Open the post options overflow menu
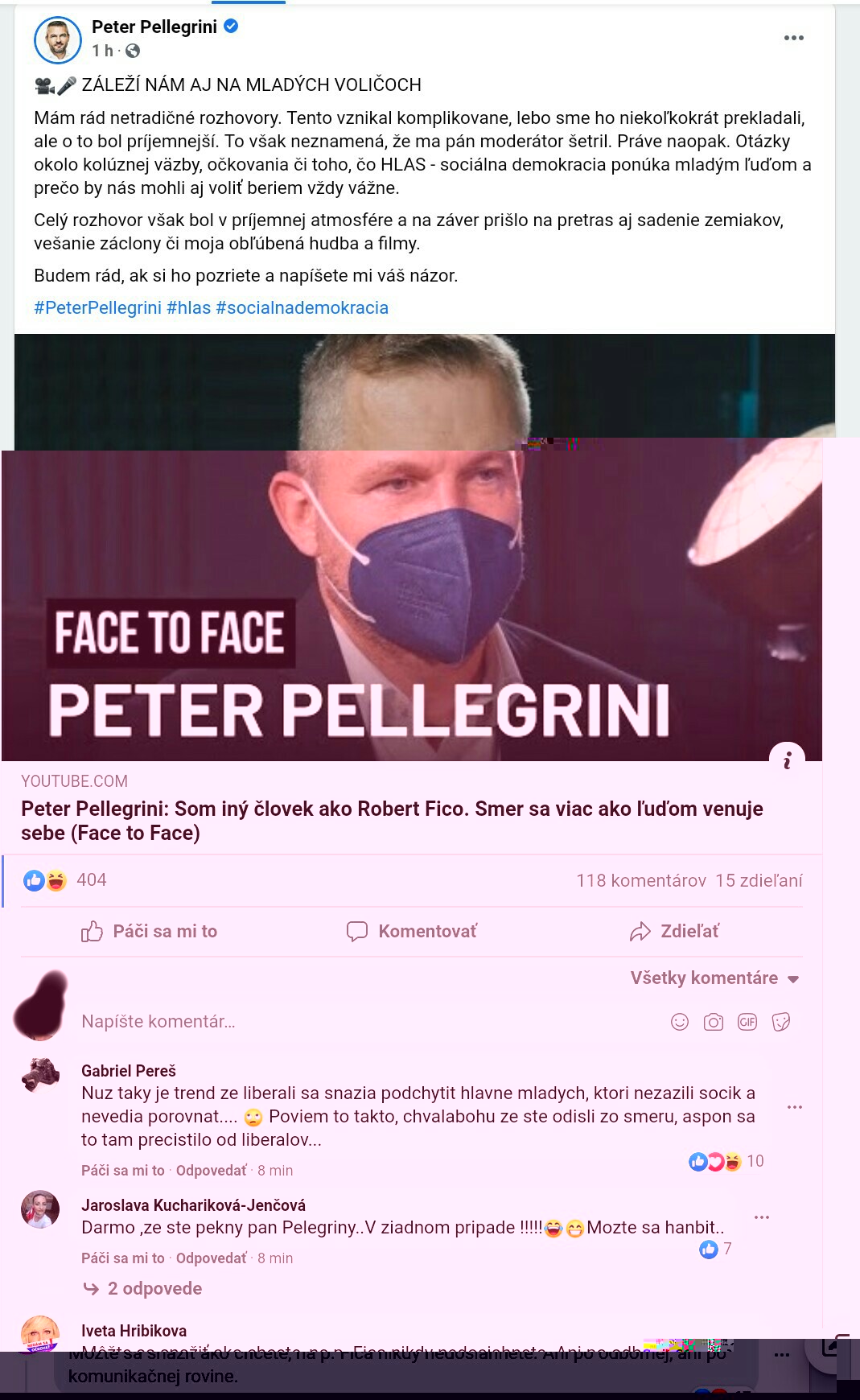Screen dimensions: 860x1400 [x=793, y=38]
